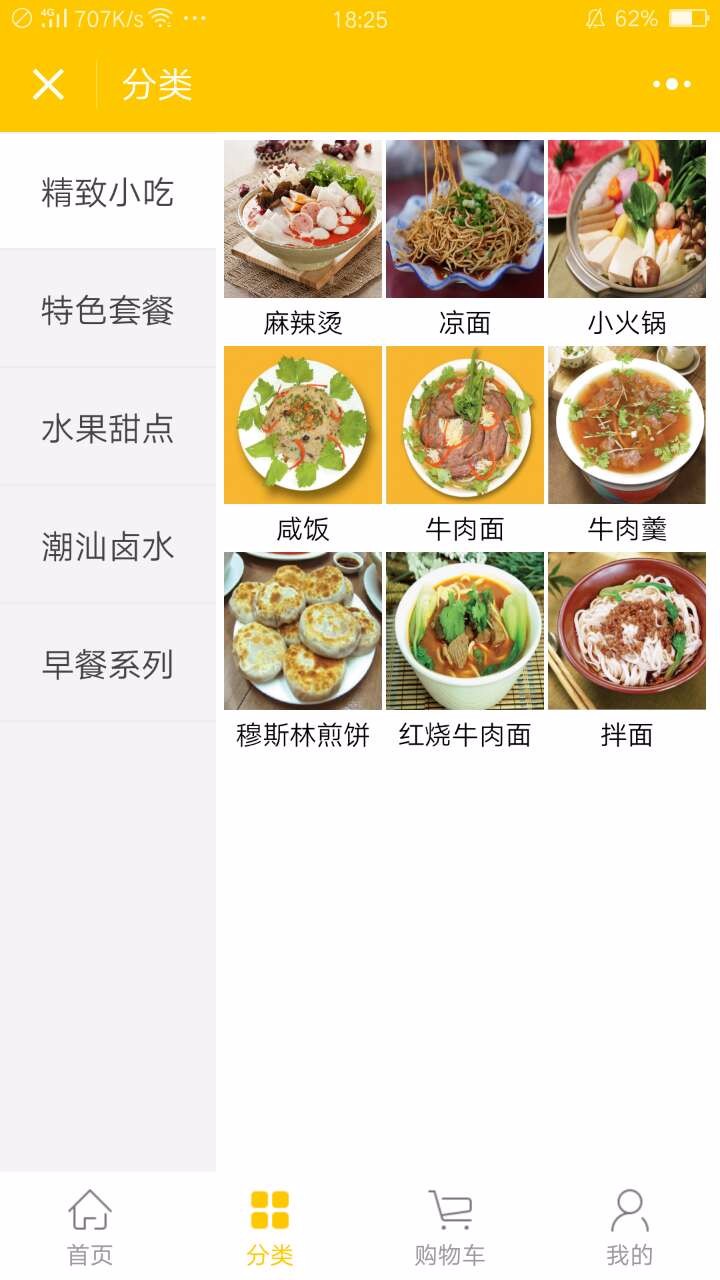Click the 拌面 dish label
Viewport: 720px width, 1280px height.
pos(625,735)
